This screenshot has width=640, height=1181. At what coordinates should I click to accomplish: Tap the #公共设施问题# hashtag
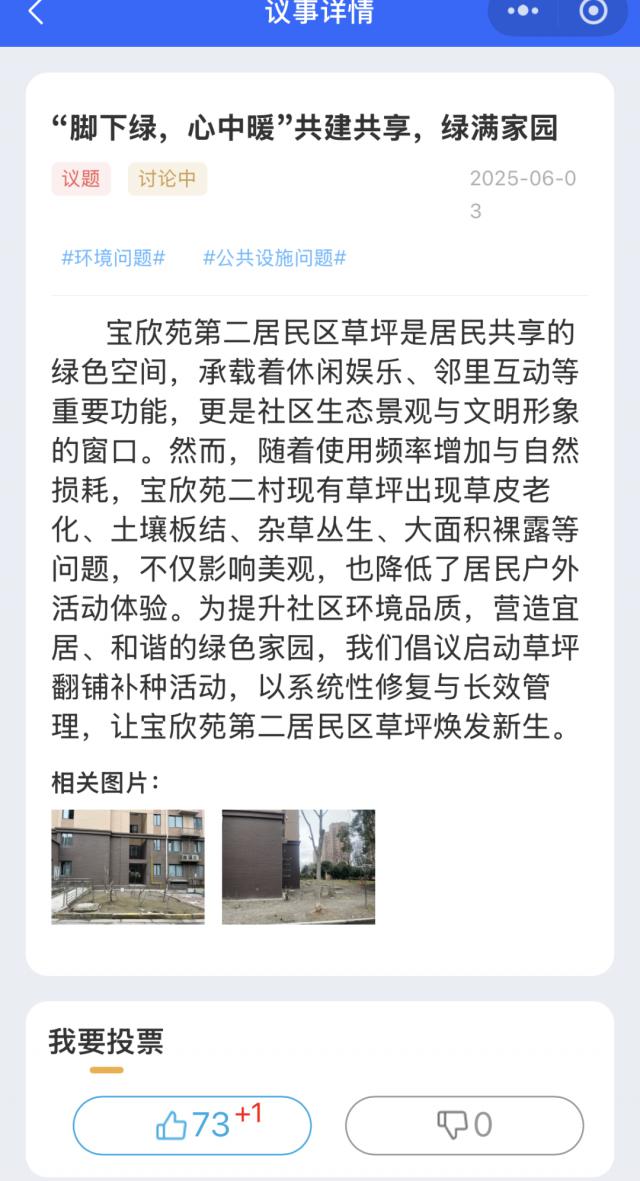click(x=274, y=258)
